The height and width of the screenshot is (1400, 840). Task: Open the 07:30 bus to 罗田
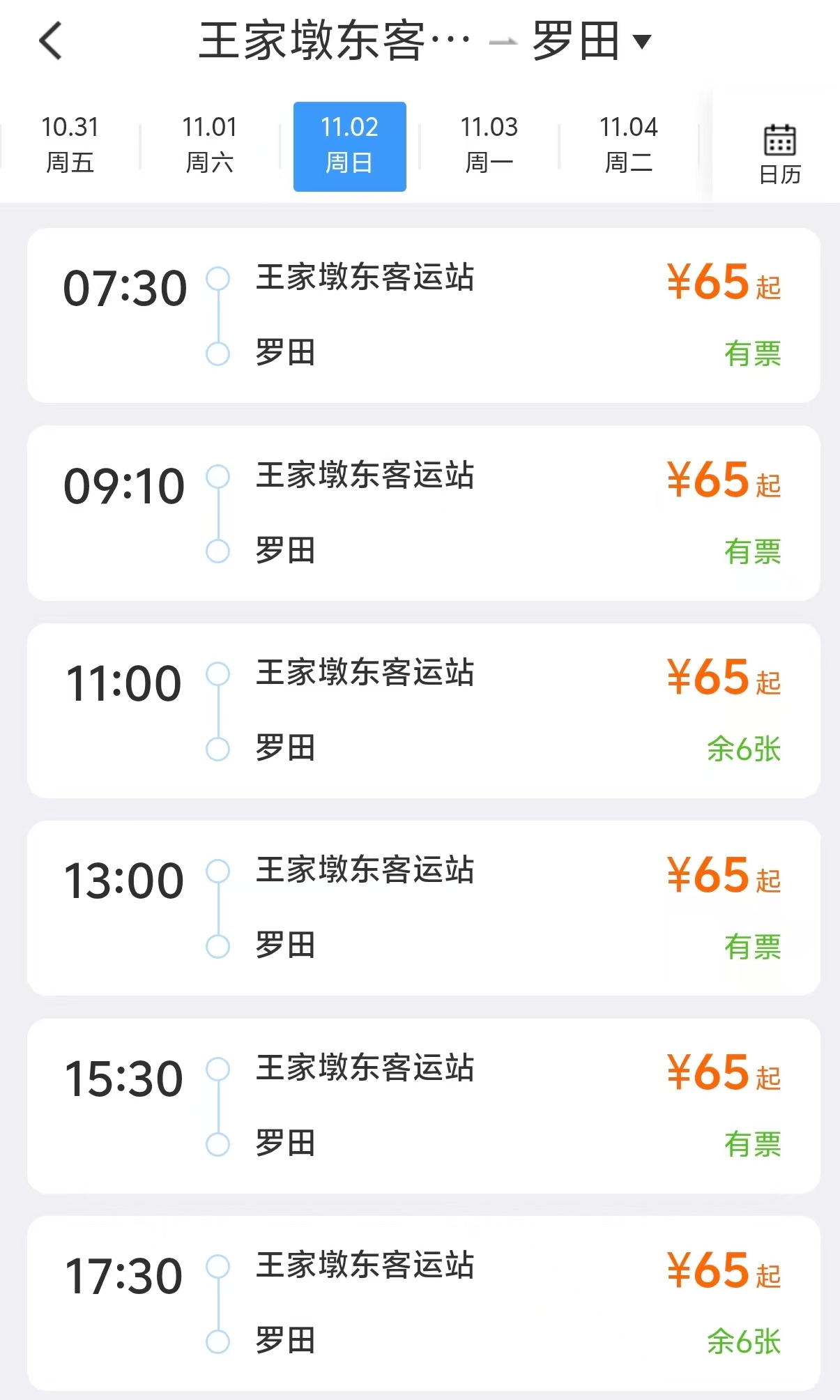pos(423,315)
